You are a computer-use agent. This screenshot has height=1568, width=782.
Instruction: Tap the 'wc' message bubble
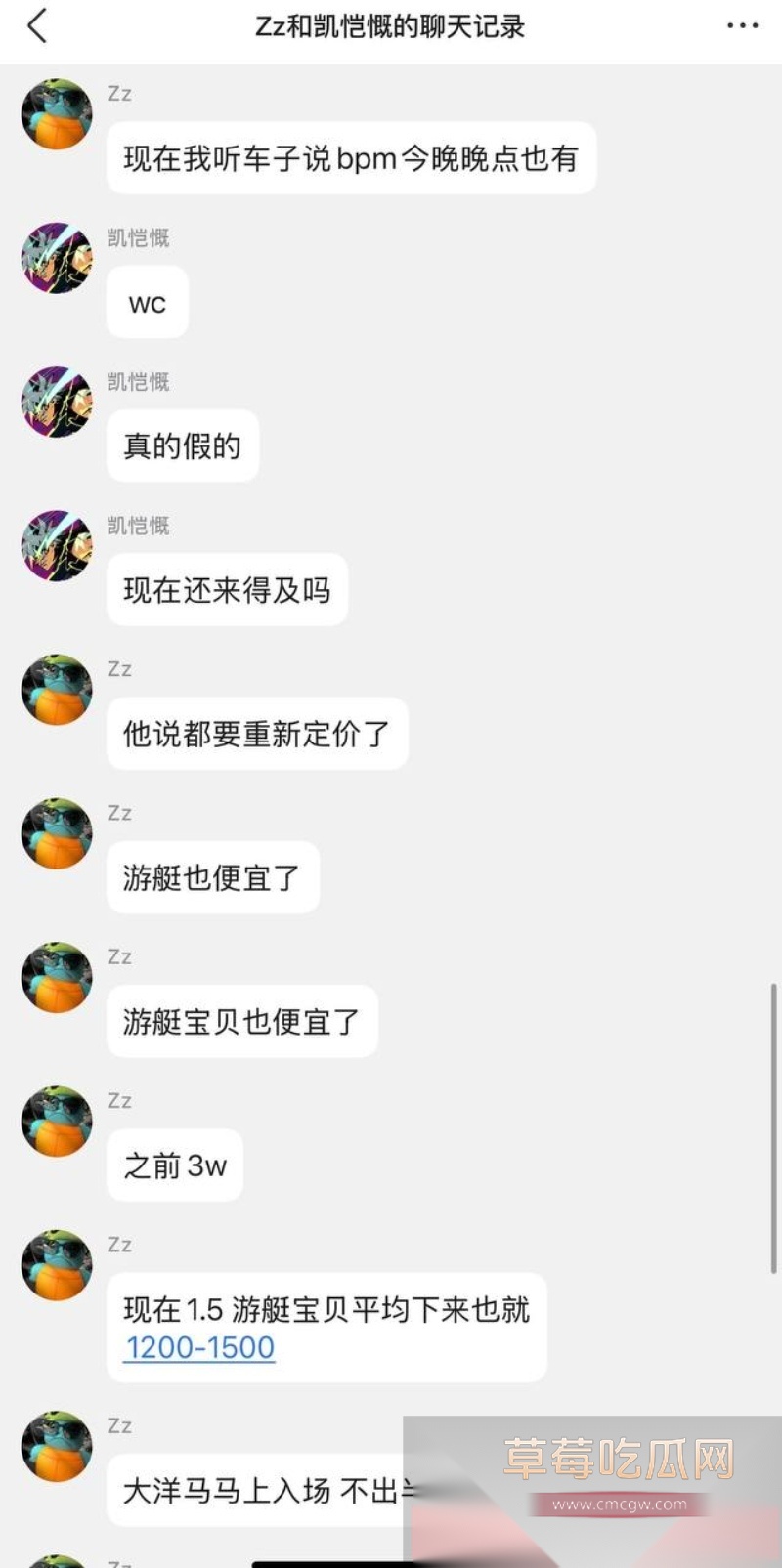coord(147,302)
